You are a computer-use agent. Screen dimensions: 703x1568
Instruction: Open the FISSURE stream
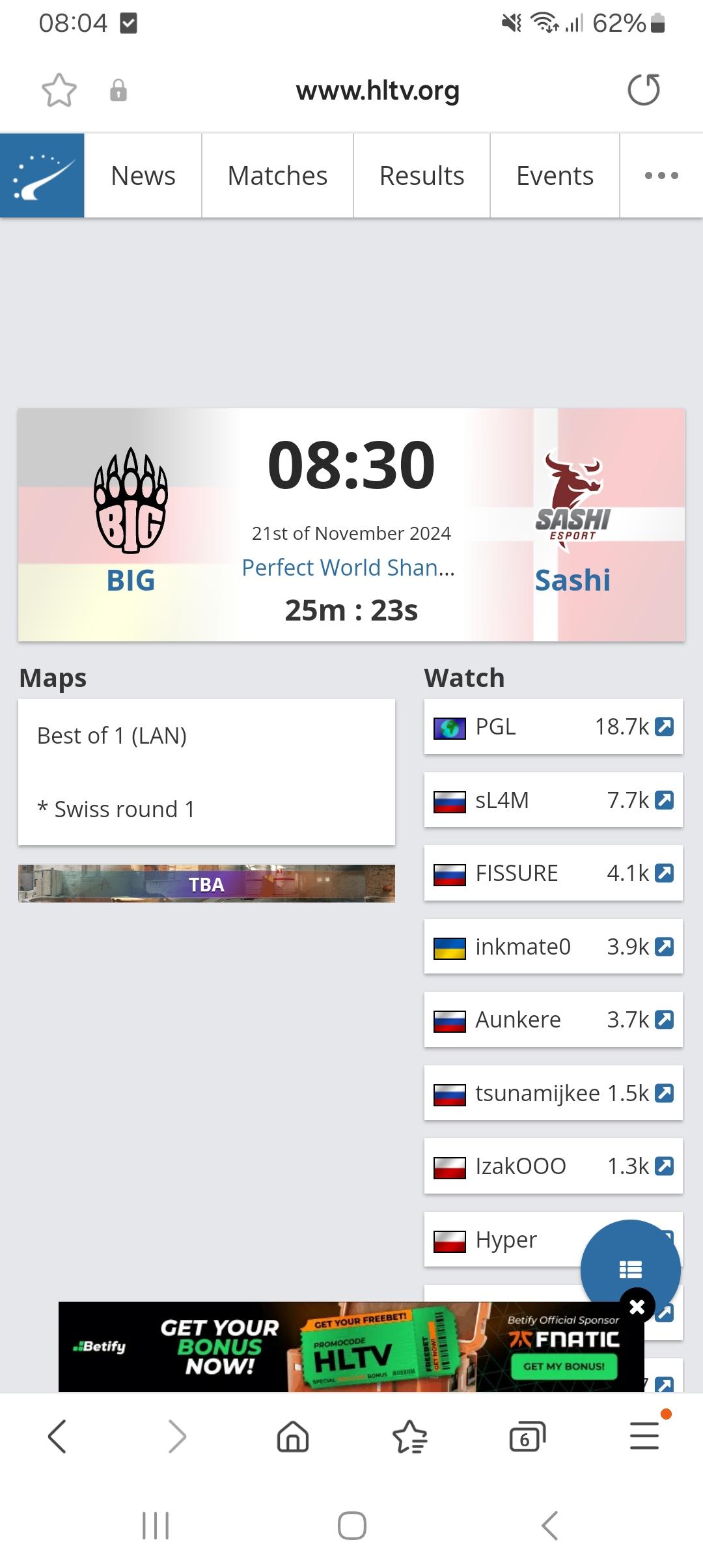(x=553, y=873)
